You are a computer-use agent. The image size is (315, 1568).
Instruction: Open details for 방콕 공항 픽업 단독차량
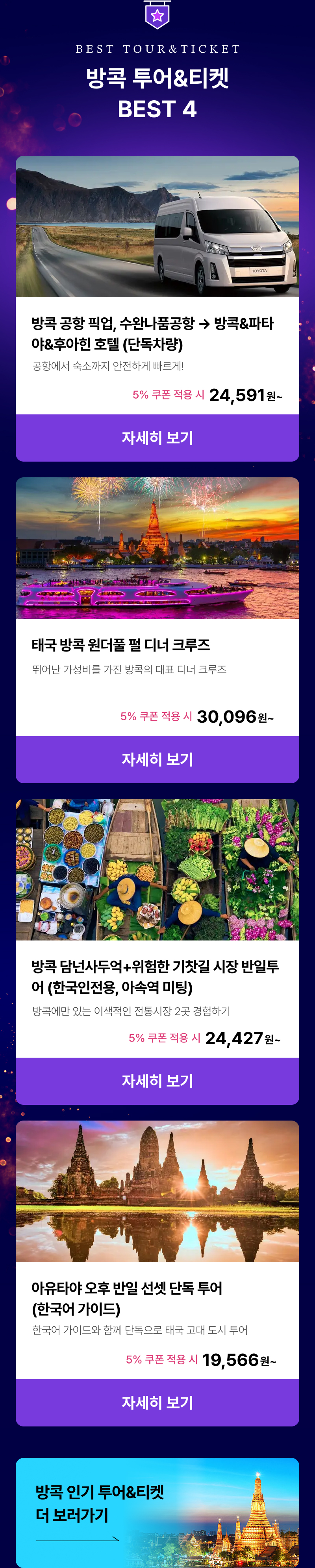click(157, 438)
